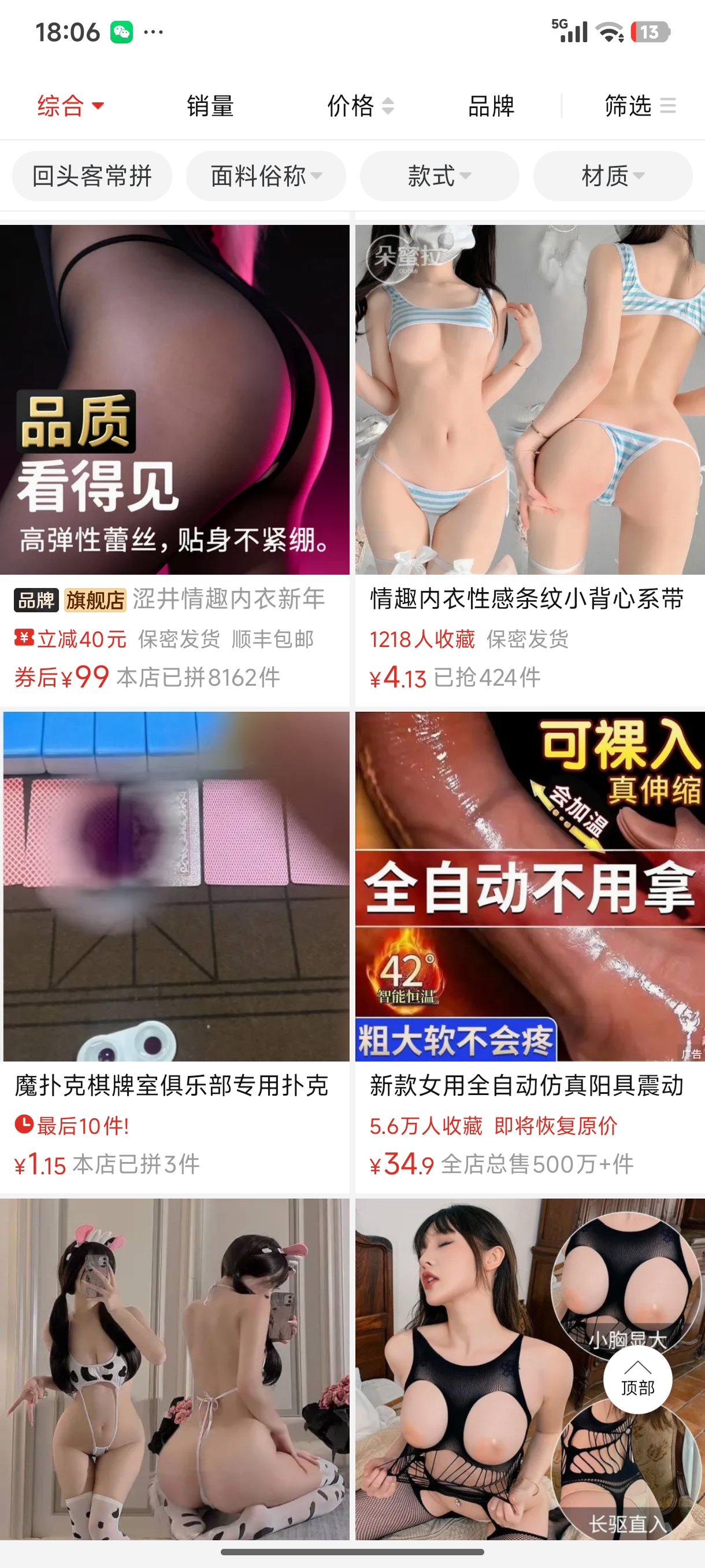
Task: Expand the 材质 filter dropdown
Action: click(x=613, y=176)
